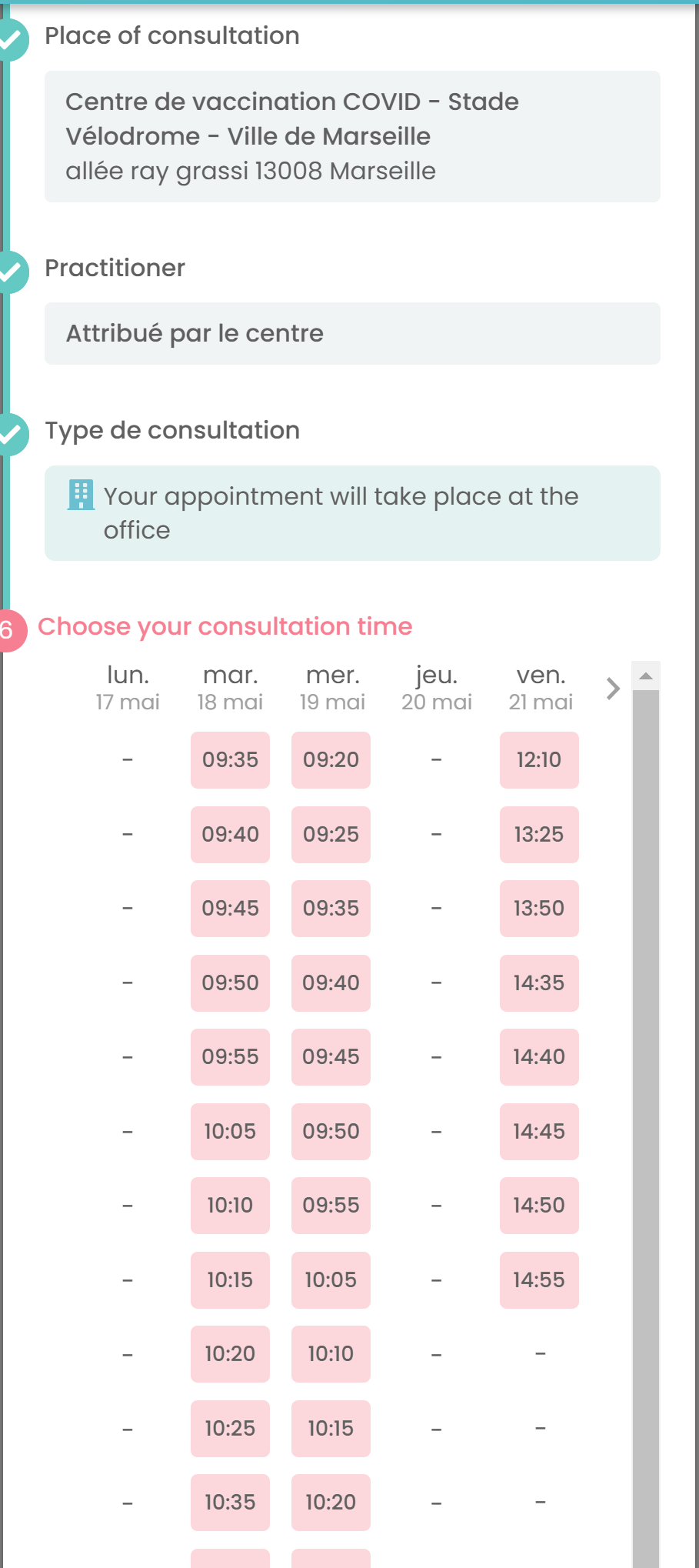Book the 09:20 slot on mer. 19 mai
The image size is (699, 1568).
[x=331, y=759]
